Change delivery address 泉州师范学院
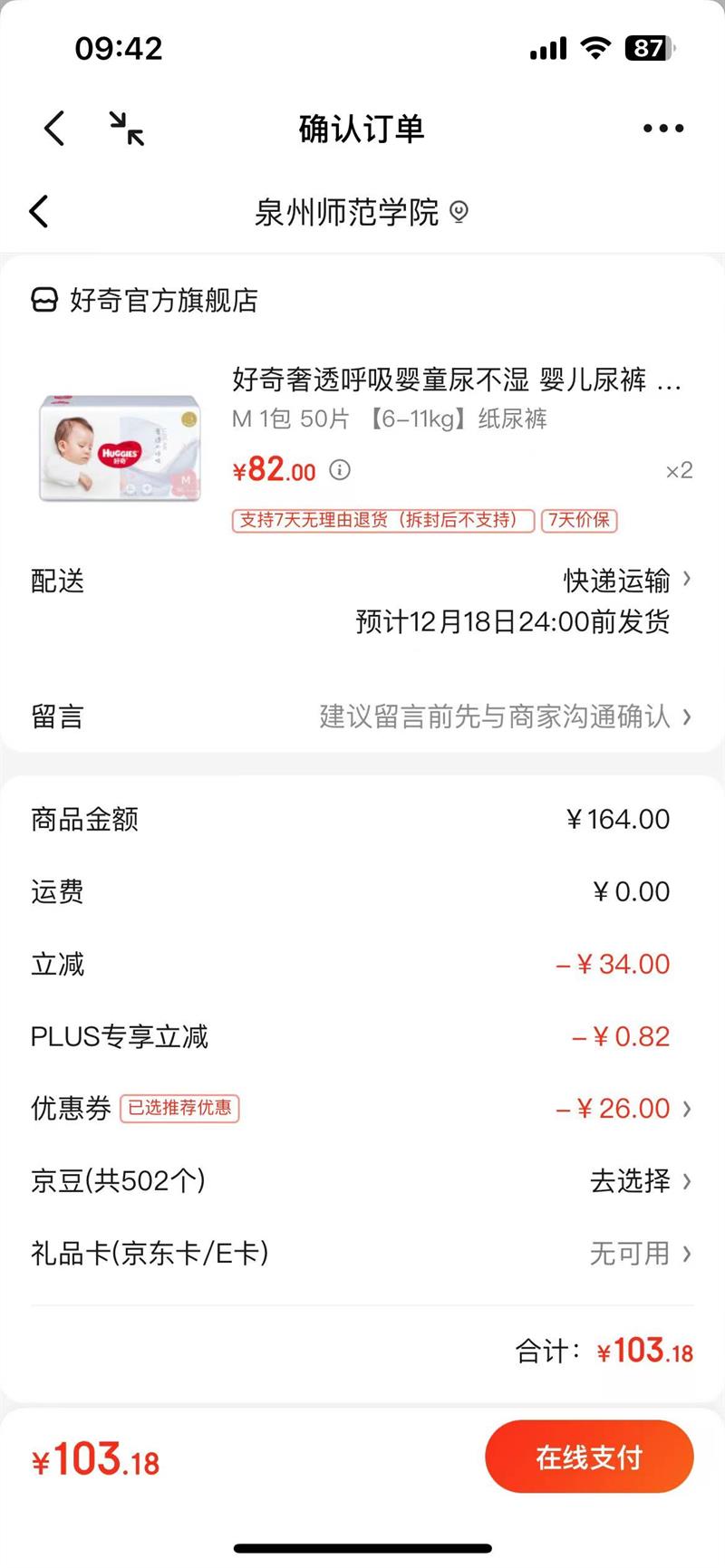The width and height of the screenshot is (725, 1568). [361, 213]
